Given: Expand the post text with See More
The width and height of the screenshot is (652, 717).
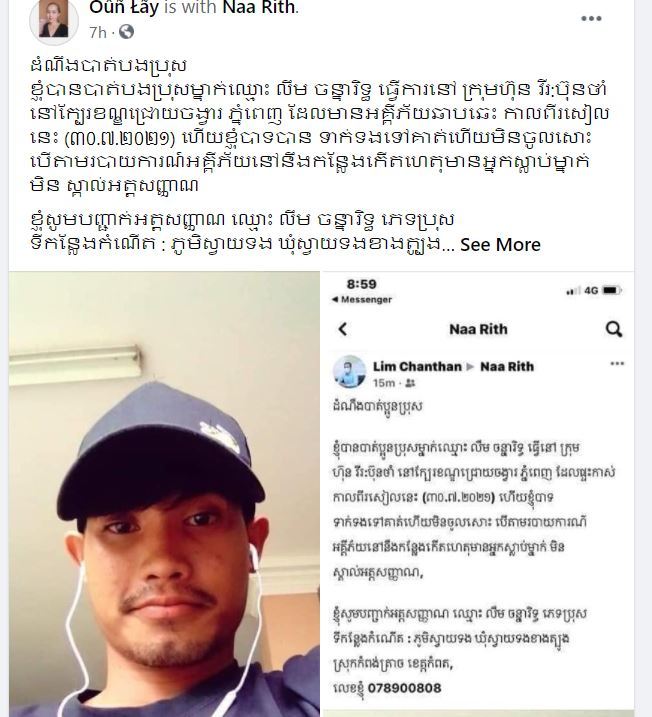Looking at the screenshot, I should [x=500, y=244].
